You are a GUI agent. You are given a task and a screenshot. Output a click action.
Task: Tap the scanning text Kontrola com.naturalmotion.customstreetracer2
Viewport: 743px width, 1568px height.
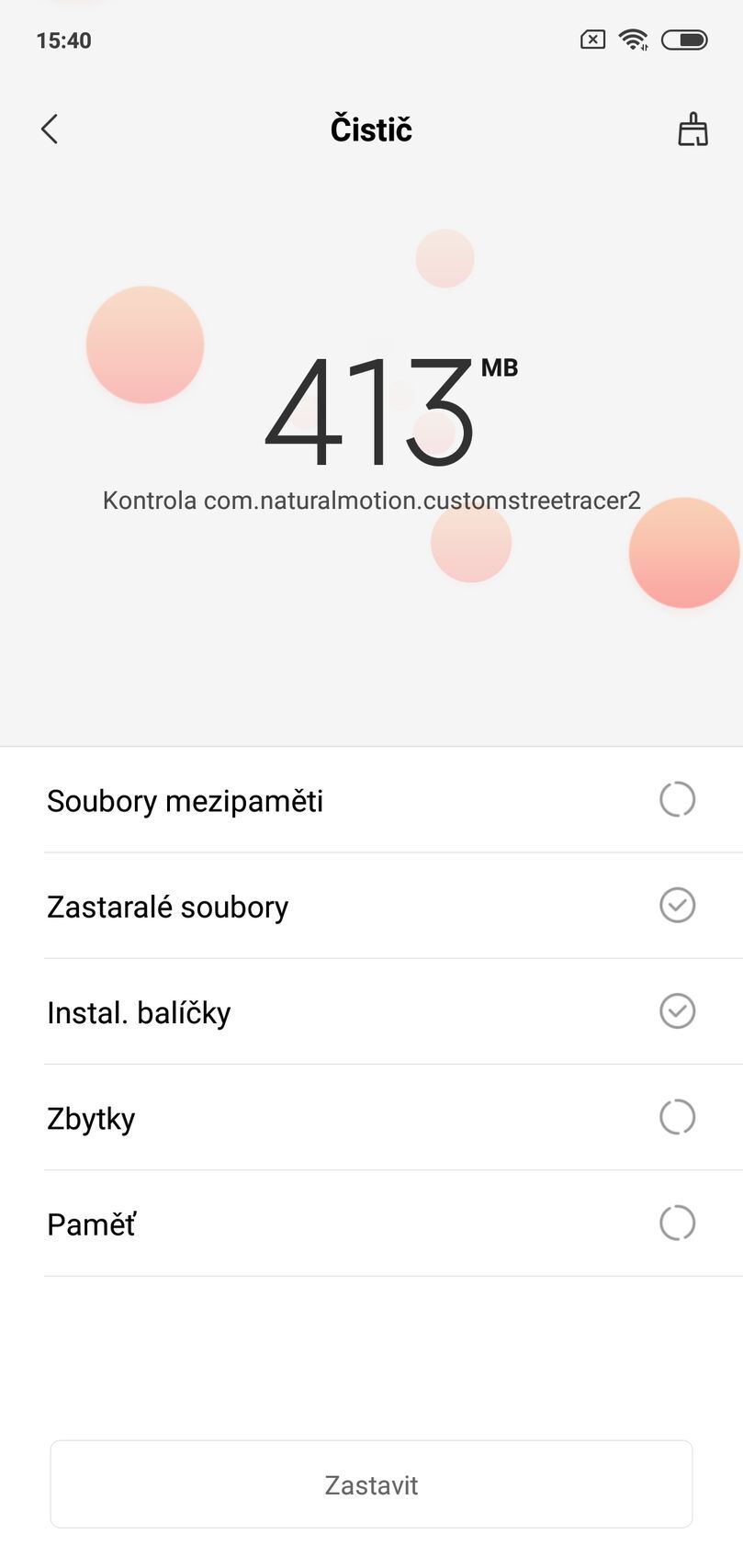pos(371,501)
